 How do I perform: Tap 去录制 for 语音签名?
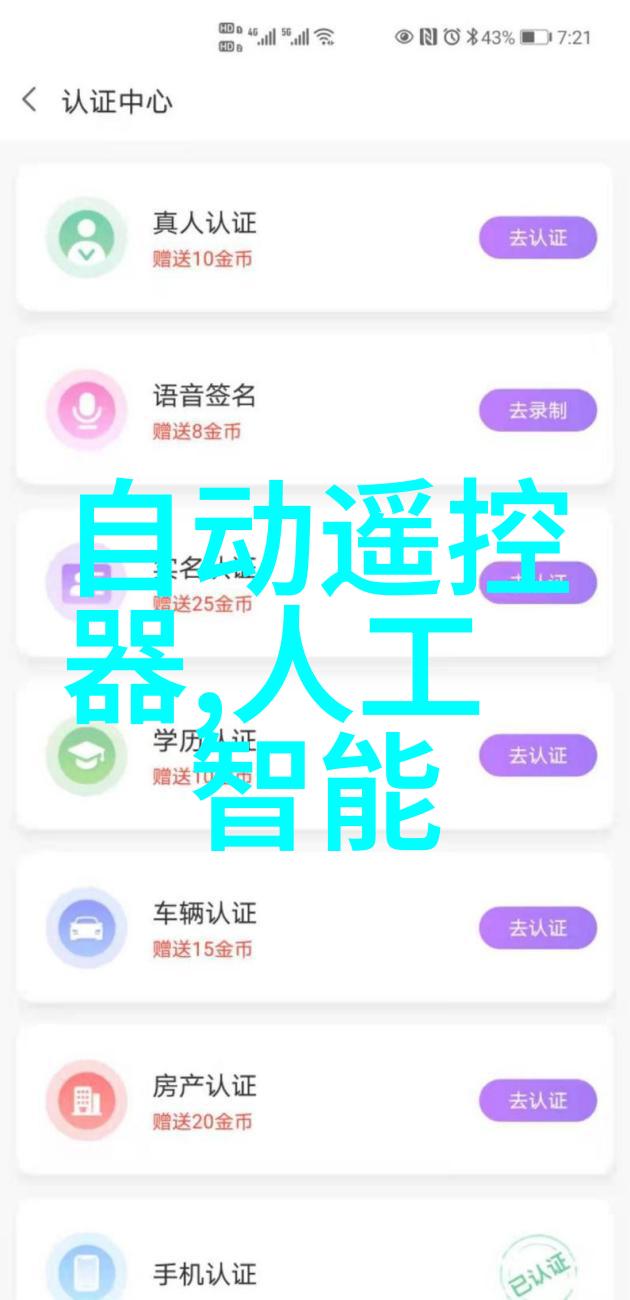537,410
